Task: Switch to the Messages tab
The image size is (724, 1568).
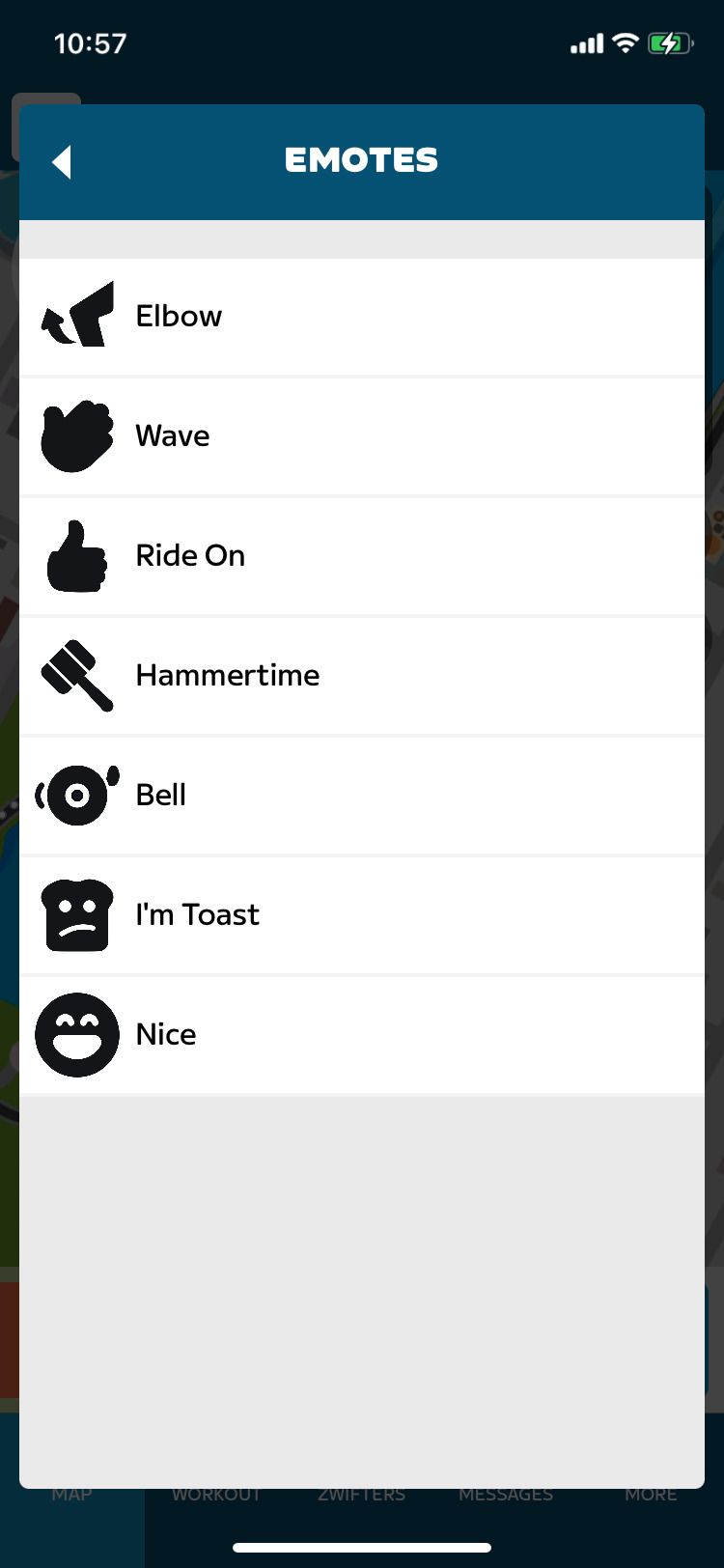Action: 505,1494
